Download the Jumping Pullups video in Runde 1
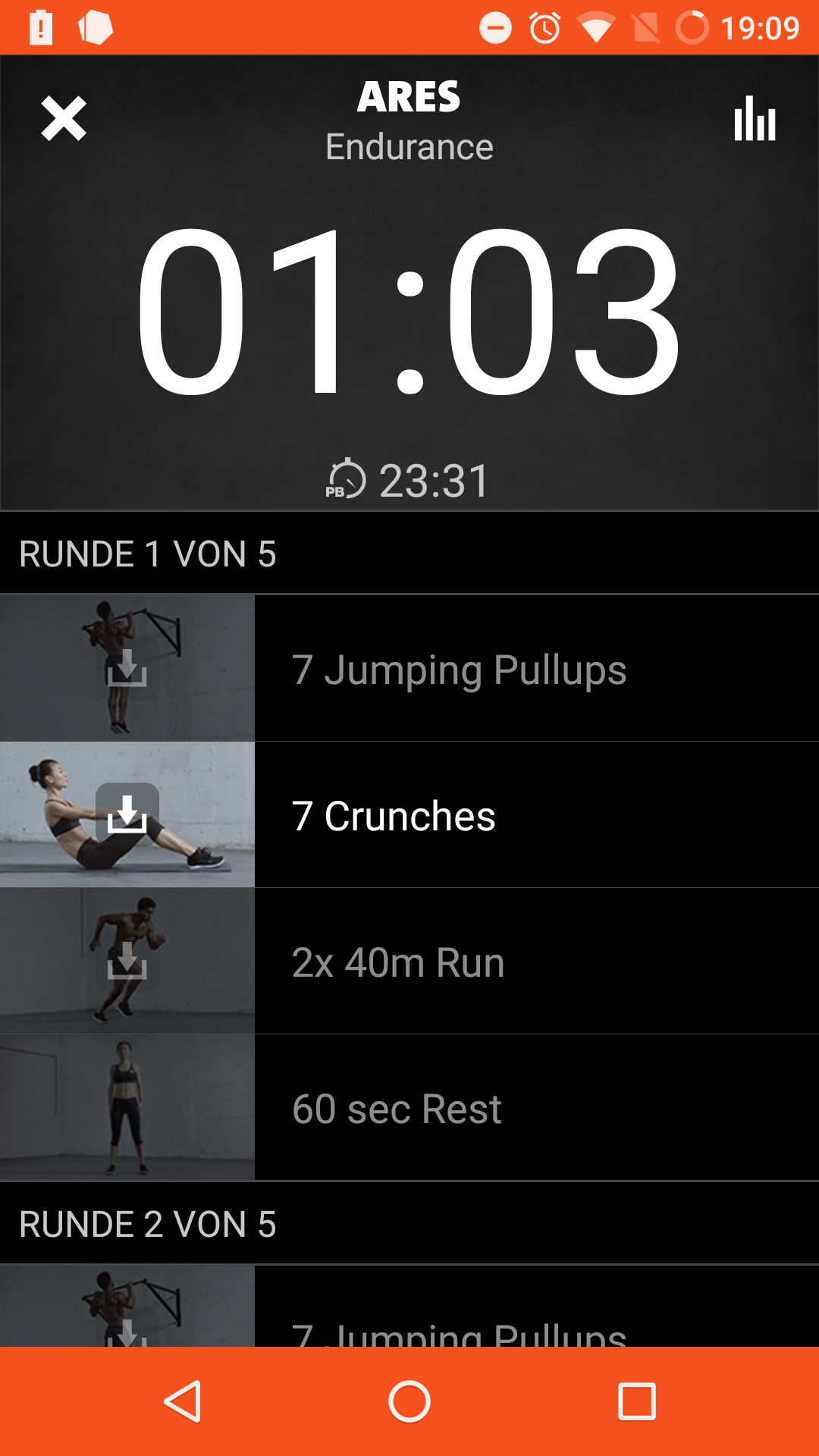Viewport: 819px width, 1456px height. pos(127,668)
